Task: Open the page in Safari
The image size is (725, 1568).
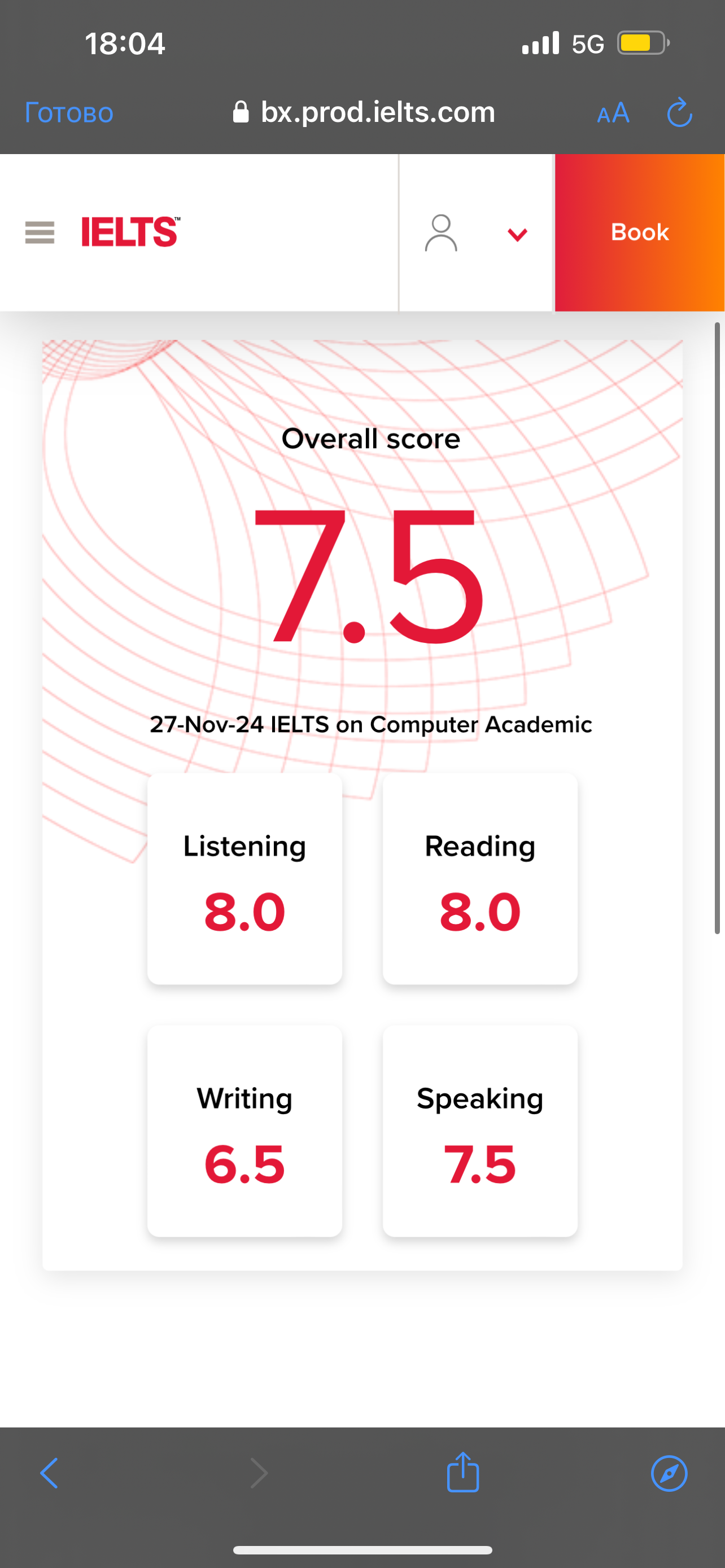Action: click(x=669, y=1473)
